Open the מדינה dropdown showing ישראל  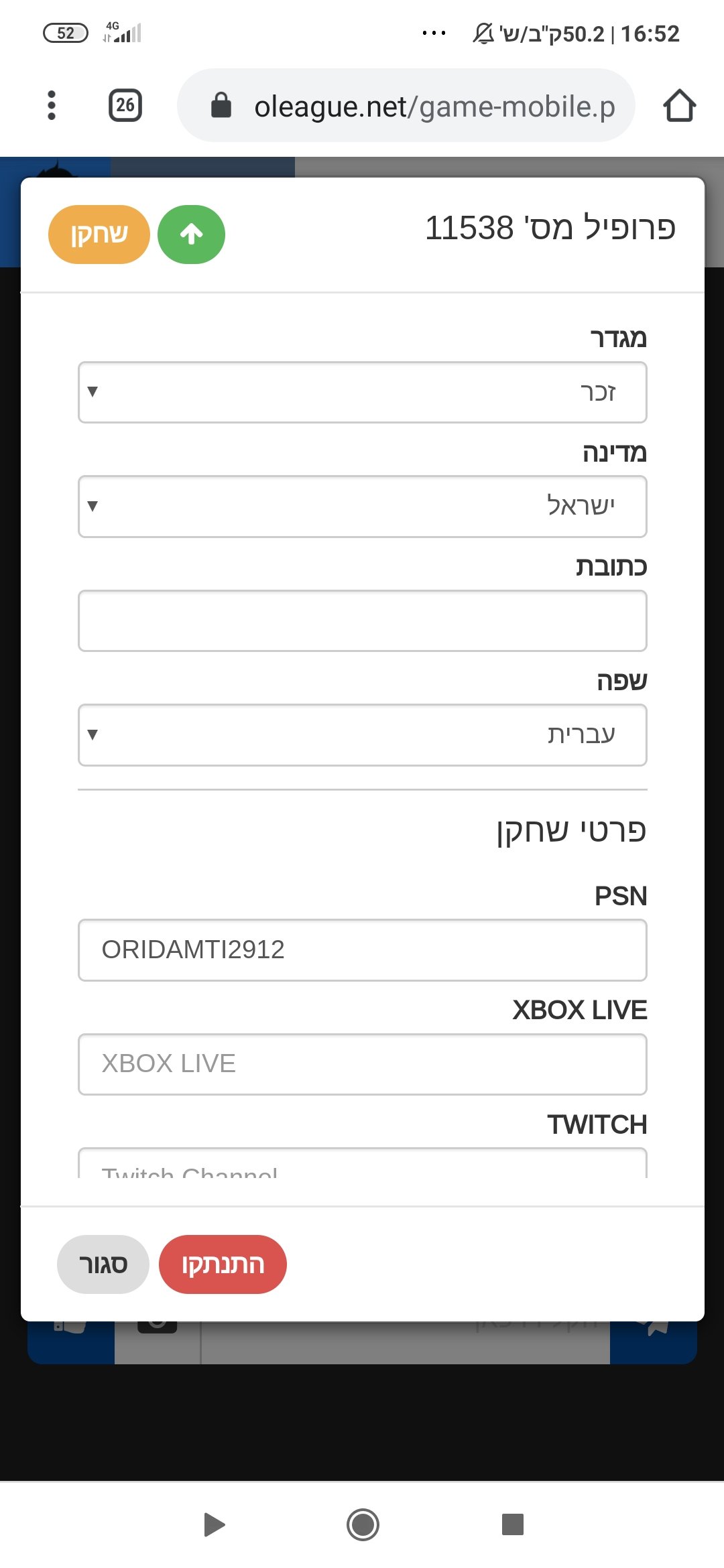coord(363,507)
